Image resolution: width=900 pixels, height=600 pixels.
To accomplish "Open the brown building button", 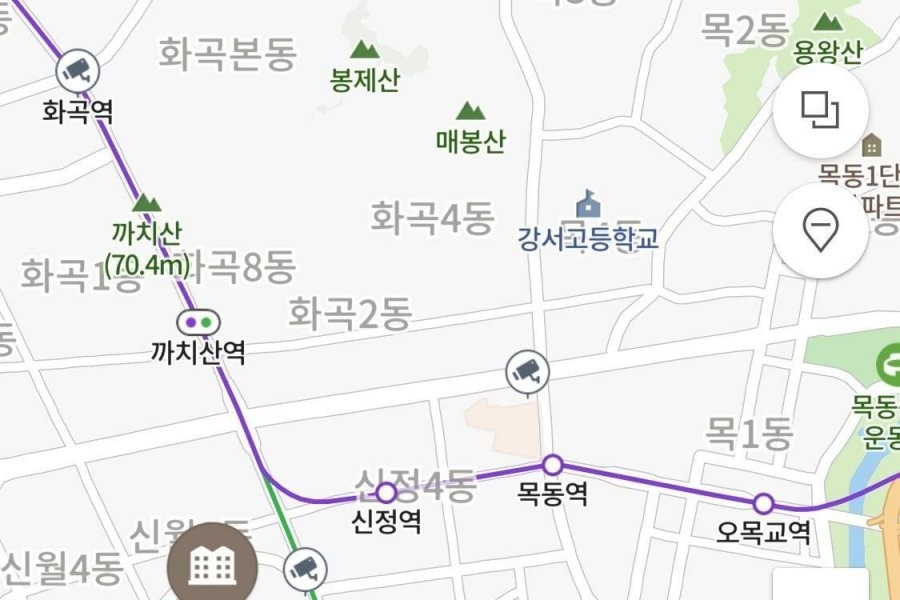I will pos(211,567).
